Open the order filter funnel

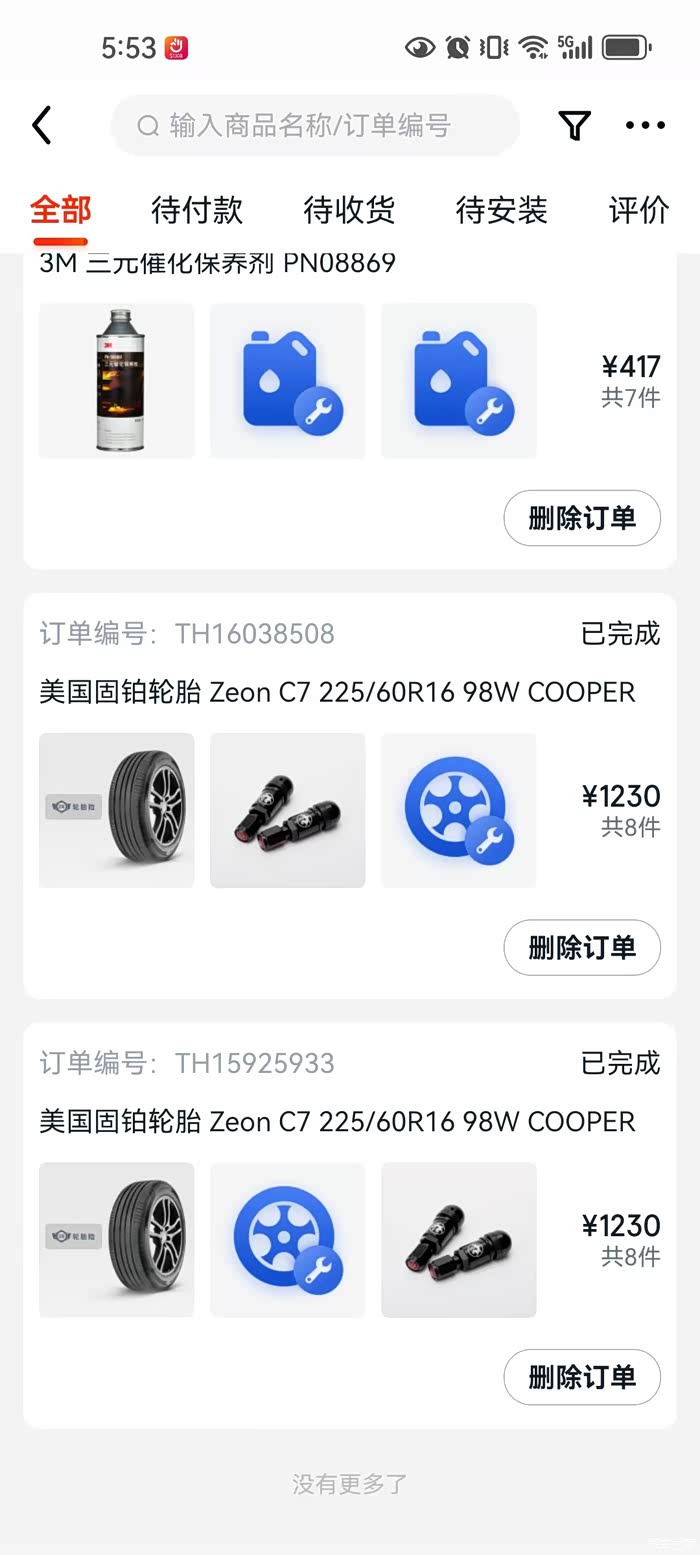(x=574, y=126)
